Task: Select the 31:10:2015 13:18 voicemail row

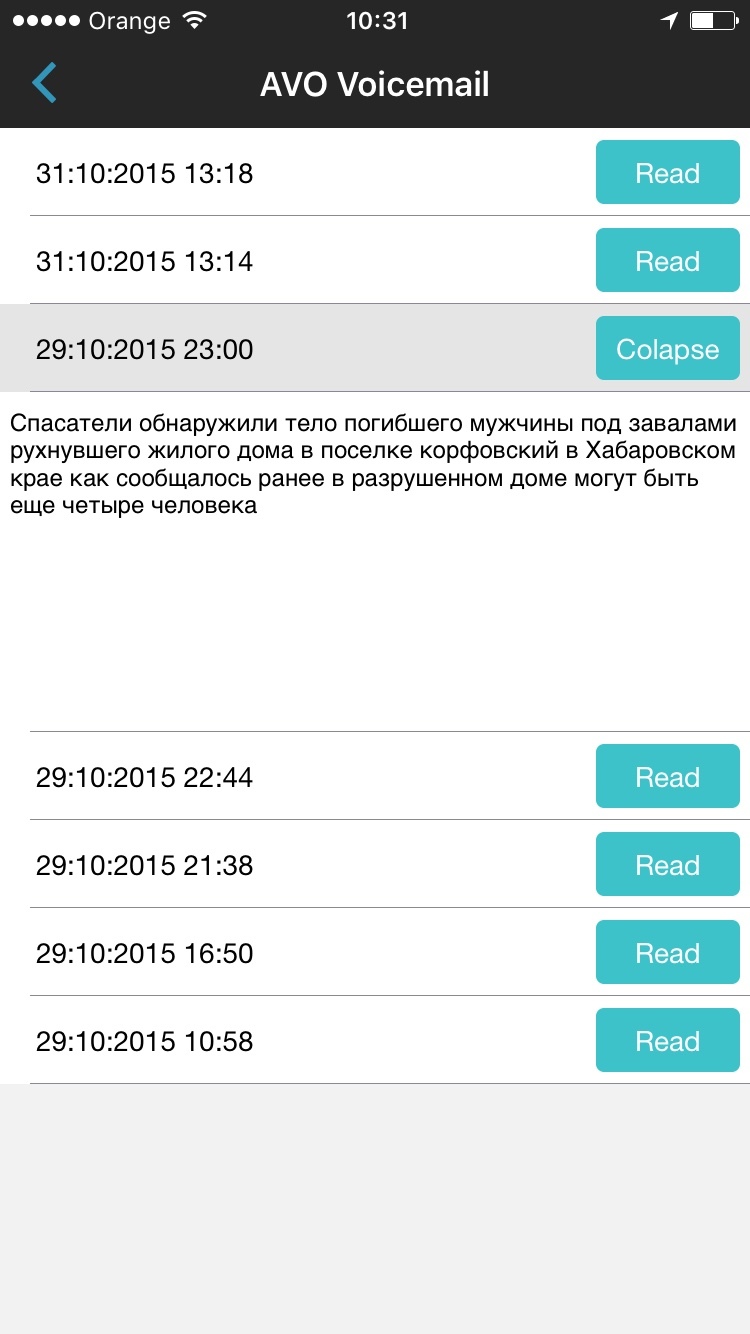Action: point(300,172)
